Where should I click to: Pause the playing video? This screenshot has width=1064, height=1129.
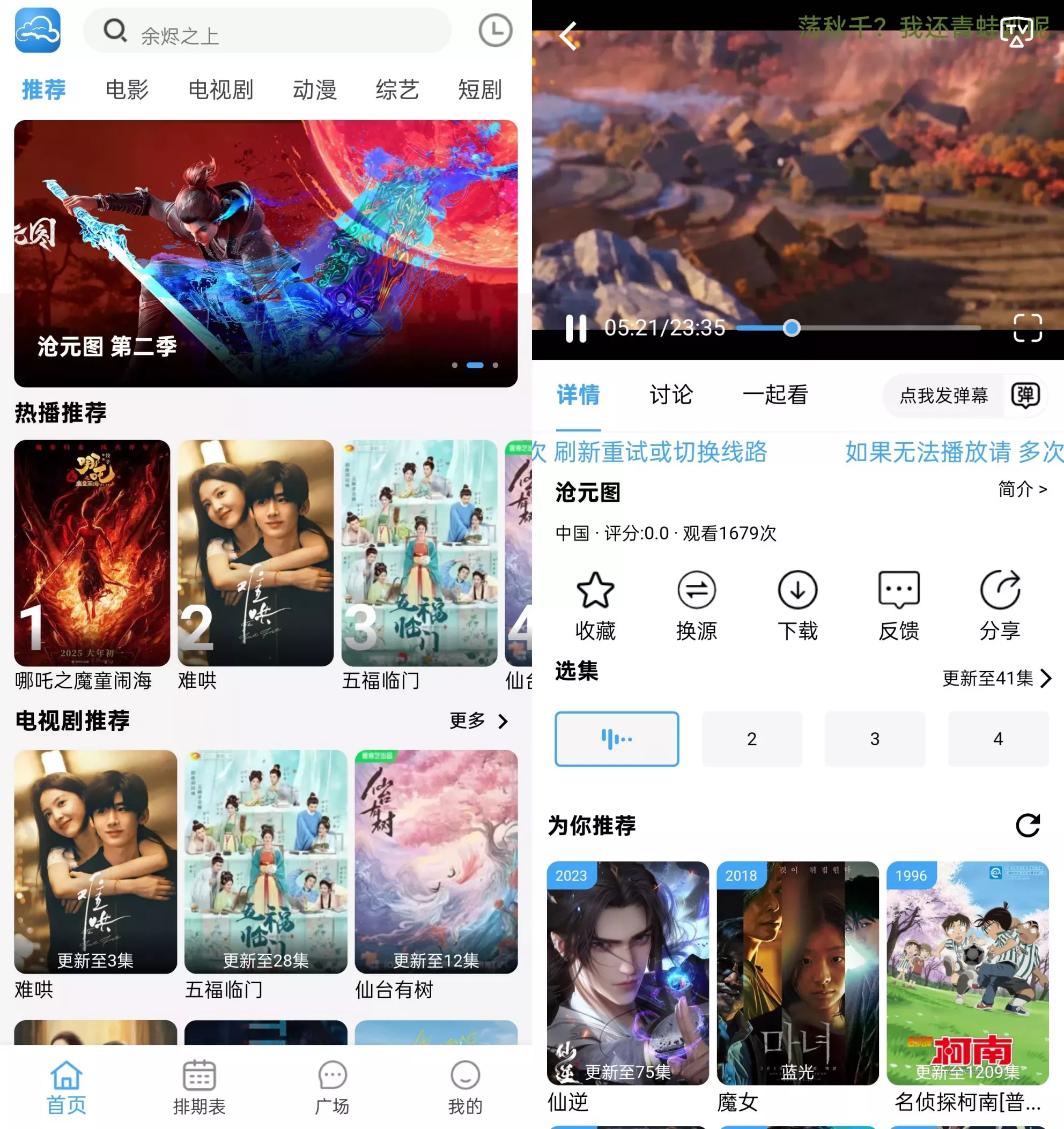click(575, 328)
